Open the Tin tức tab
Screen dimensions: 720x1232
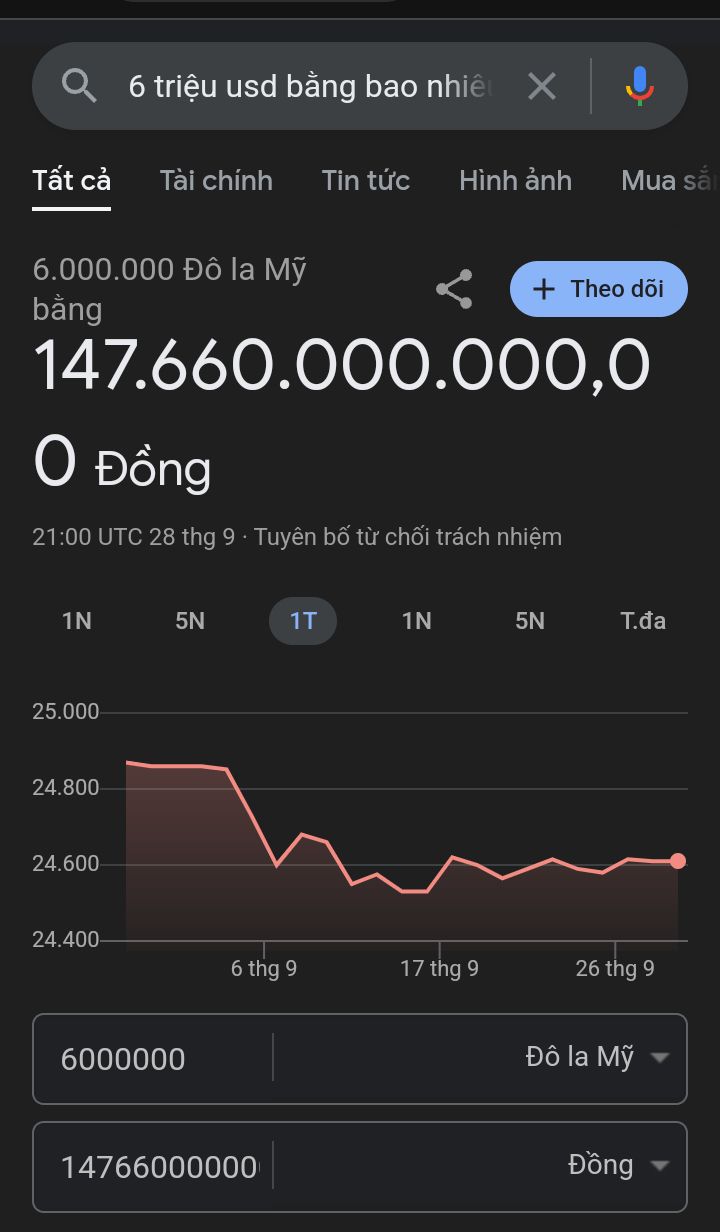(x=365, y=181)
